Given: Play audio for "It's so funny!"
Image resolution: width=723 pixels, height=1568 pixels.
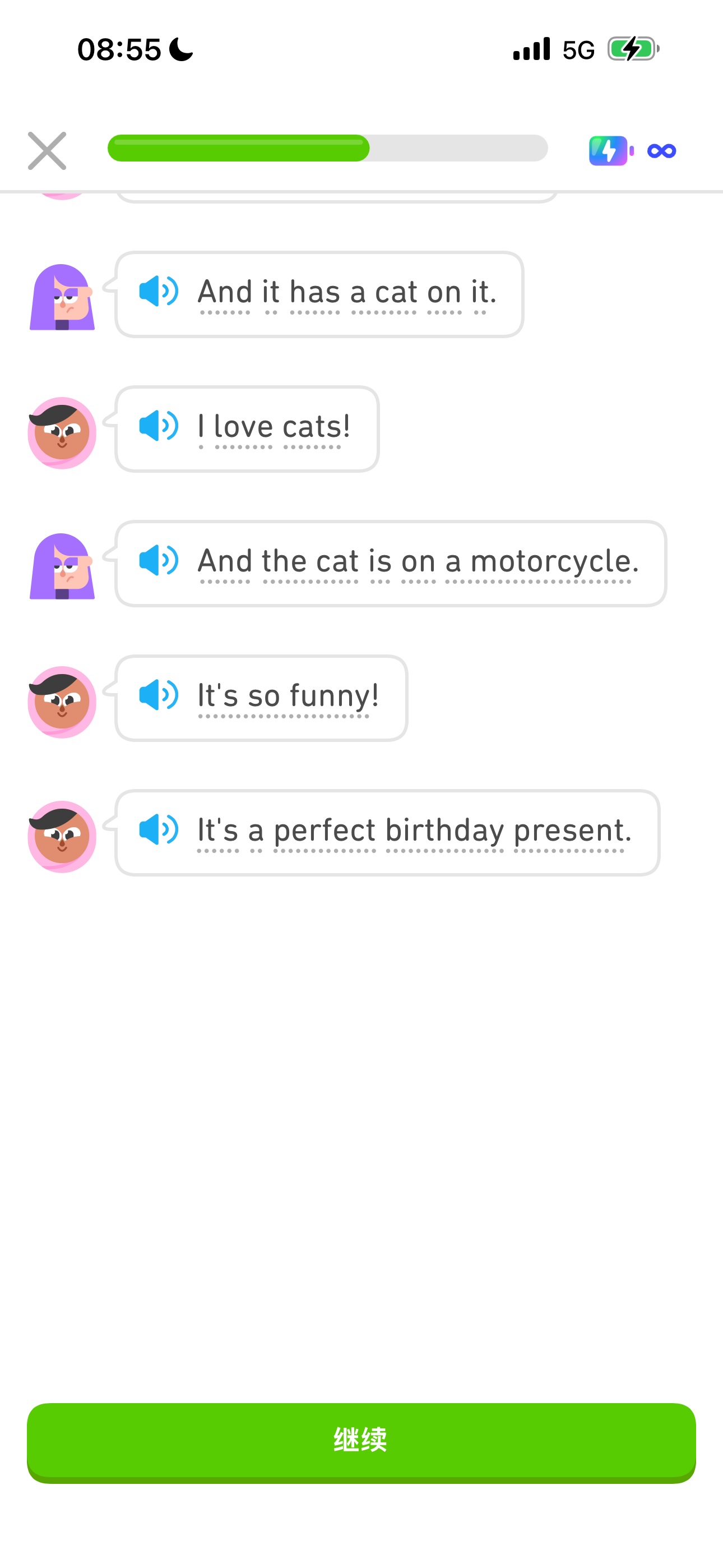Looking at the screenshot, I should point(158,694).
